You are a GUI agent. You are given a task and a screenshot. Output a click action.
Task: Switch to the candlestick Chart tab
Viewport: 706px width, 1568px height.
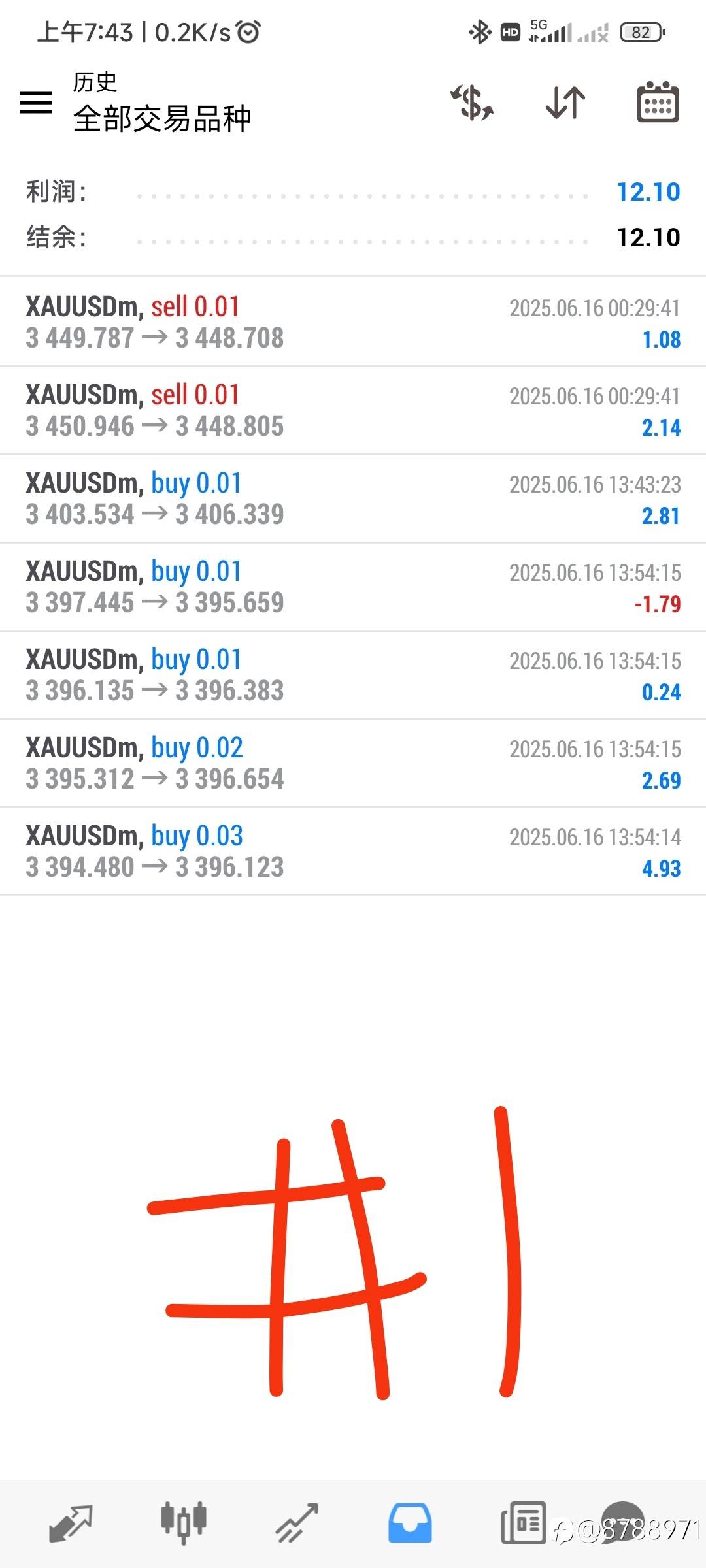coord(184,1523)
